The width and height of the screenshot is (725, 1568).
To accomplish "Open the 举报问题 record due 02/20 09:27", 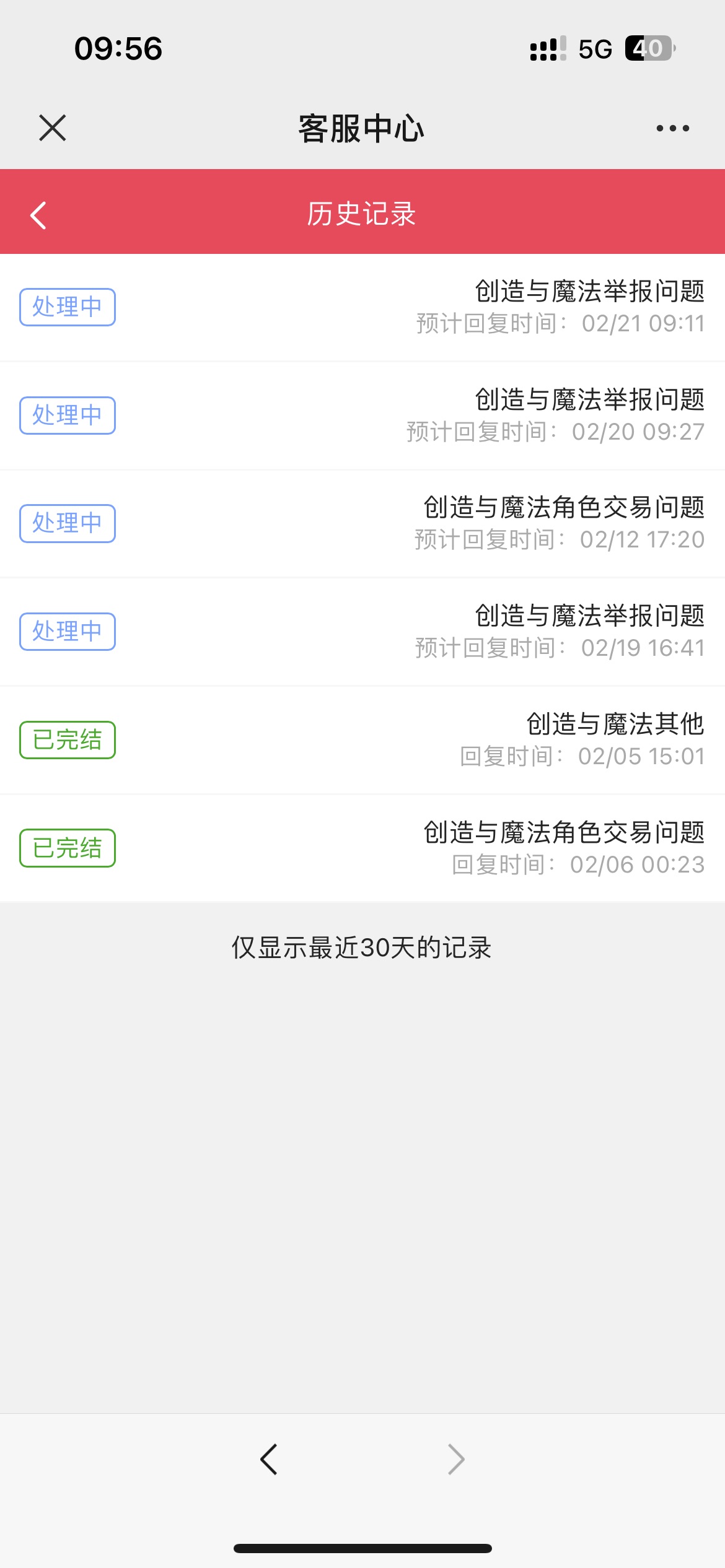I will click(362, 416).
